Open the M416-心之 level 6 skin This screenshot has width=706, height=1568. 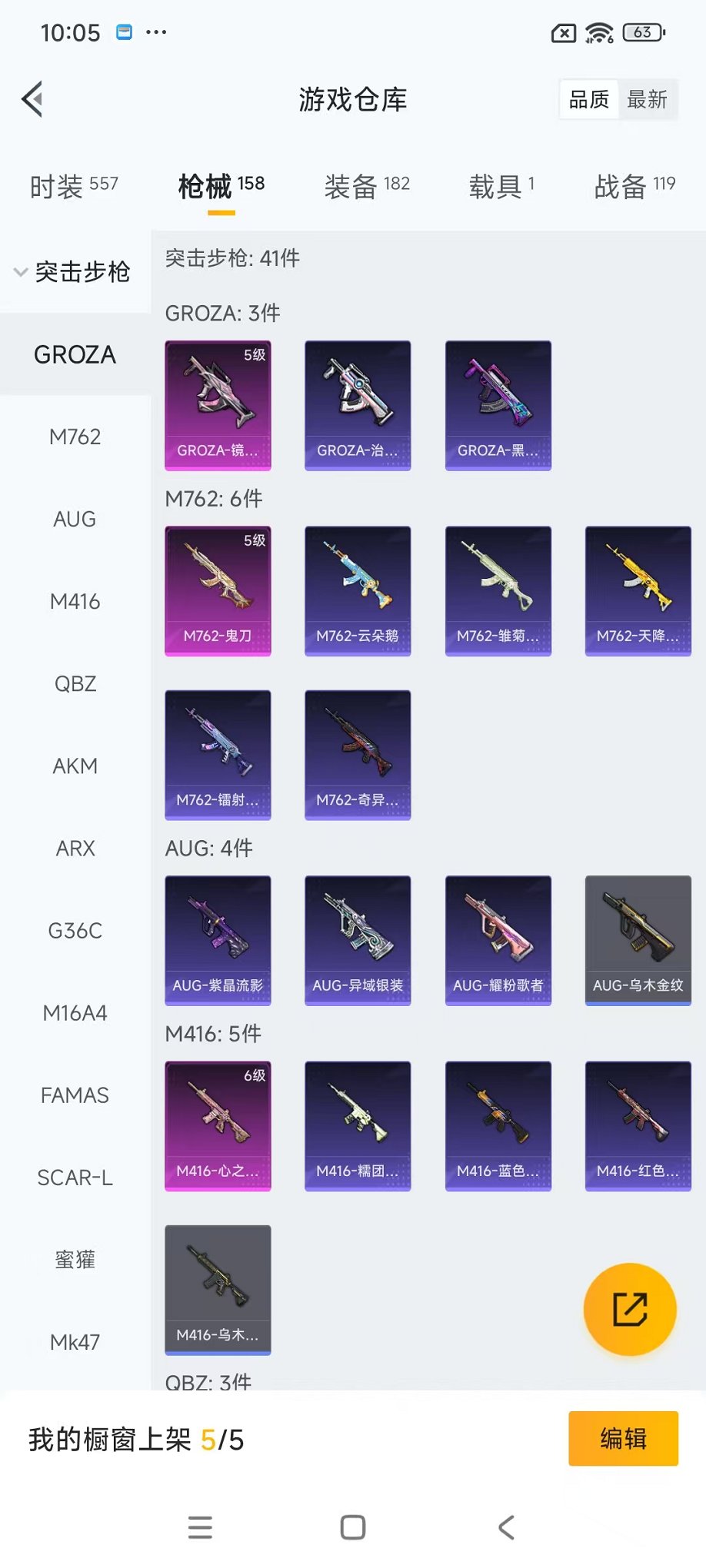[x=218, y=1125]
